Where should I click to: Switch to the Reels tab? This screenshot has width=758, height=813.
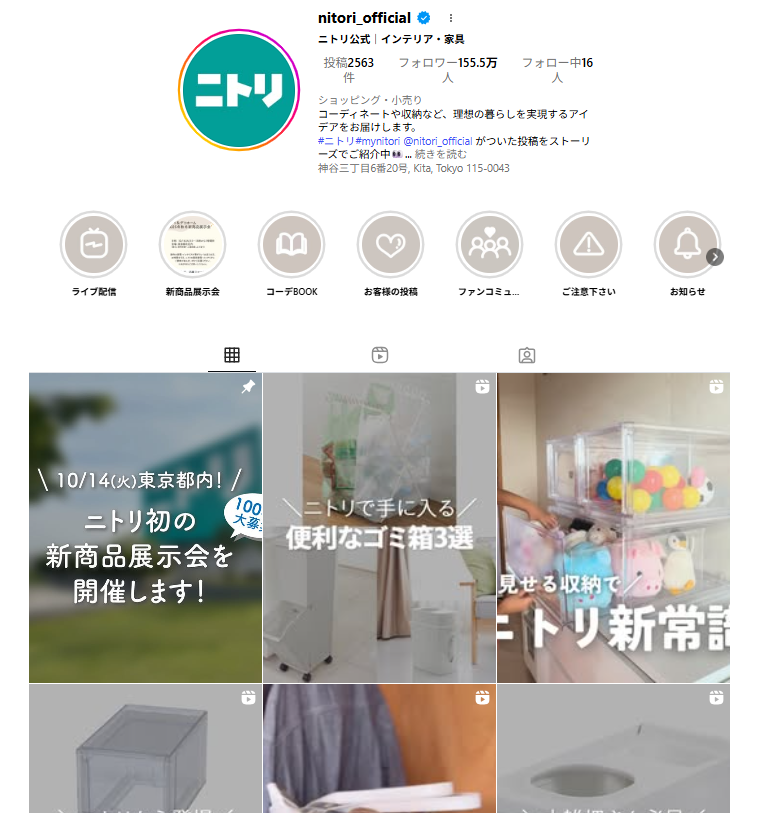[380, 355]
